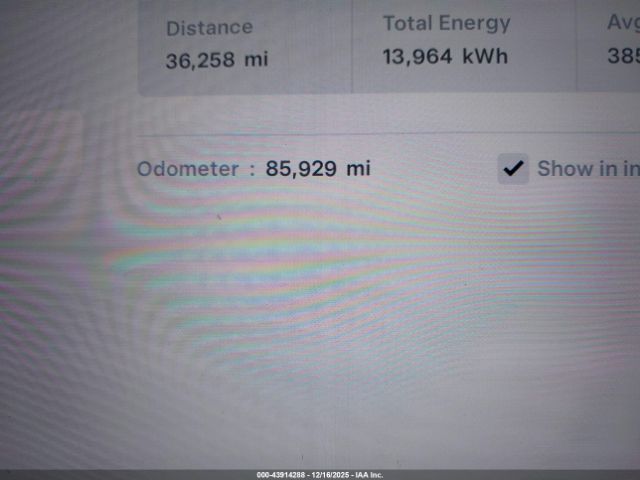Image resolution: width=640 pixels, height=480 pixels.
Task: Uncheck the "Show in" checkbox beside Odometer
Action: [x=513, y=169]
